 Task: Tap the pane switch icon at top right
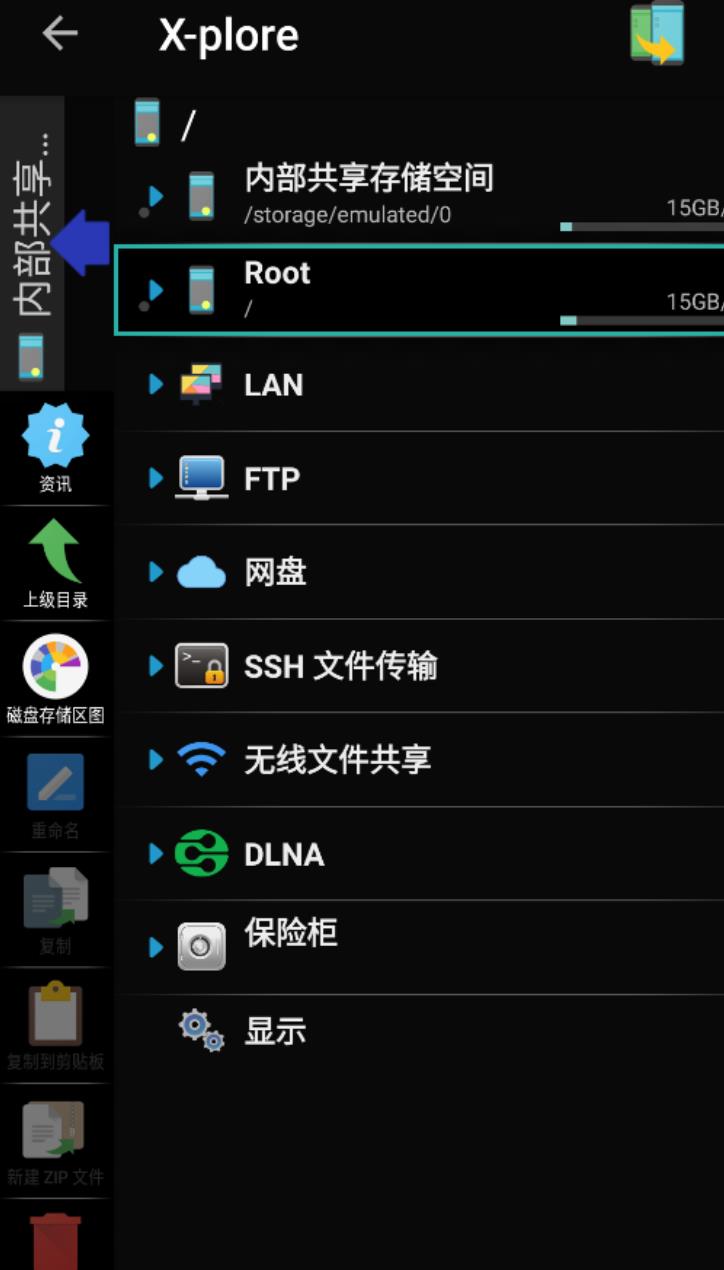[x=658, y=35]
